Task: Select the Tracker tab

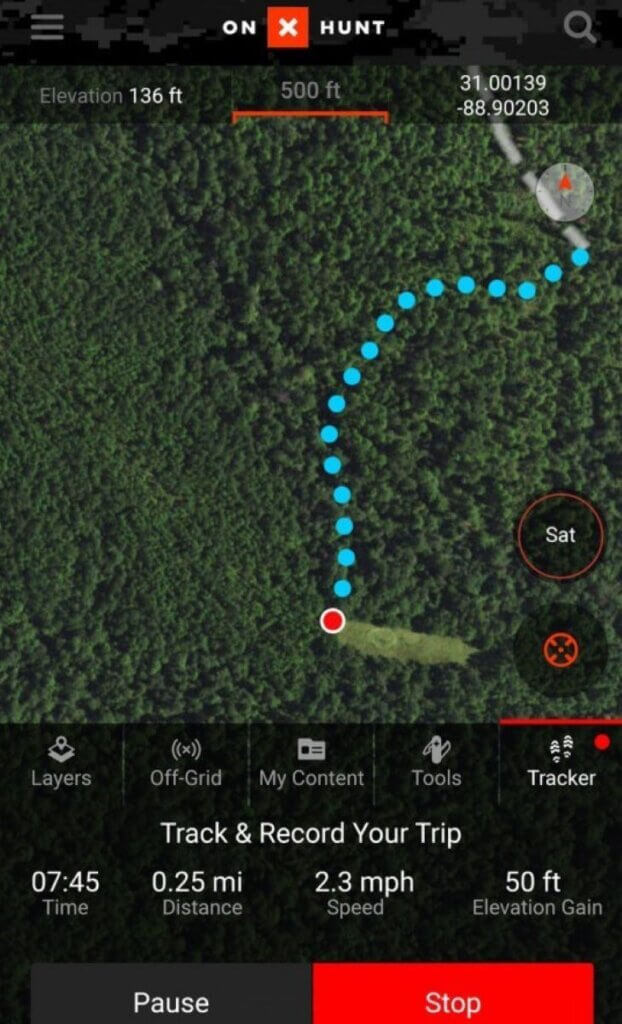Action: coord(561,763)
